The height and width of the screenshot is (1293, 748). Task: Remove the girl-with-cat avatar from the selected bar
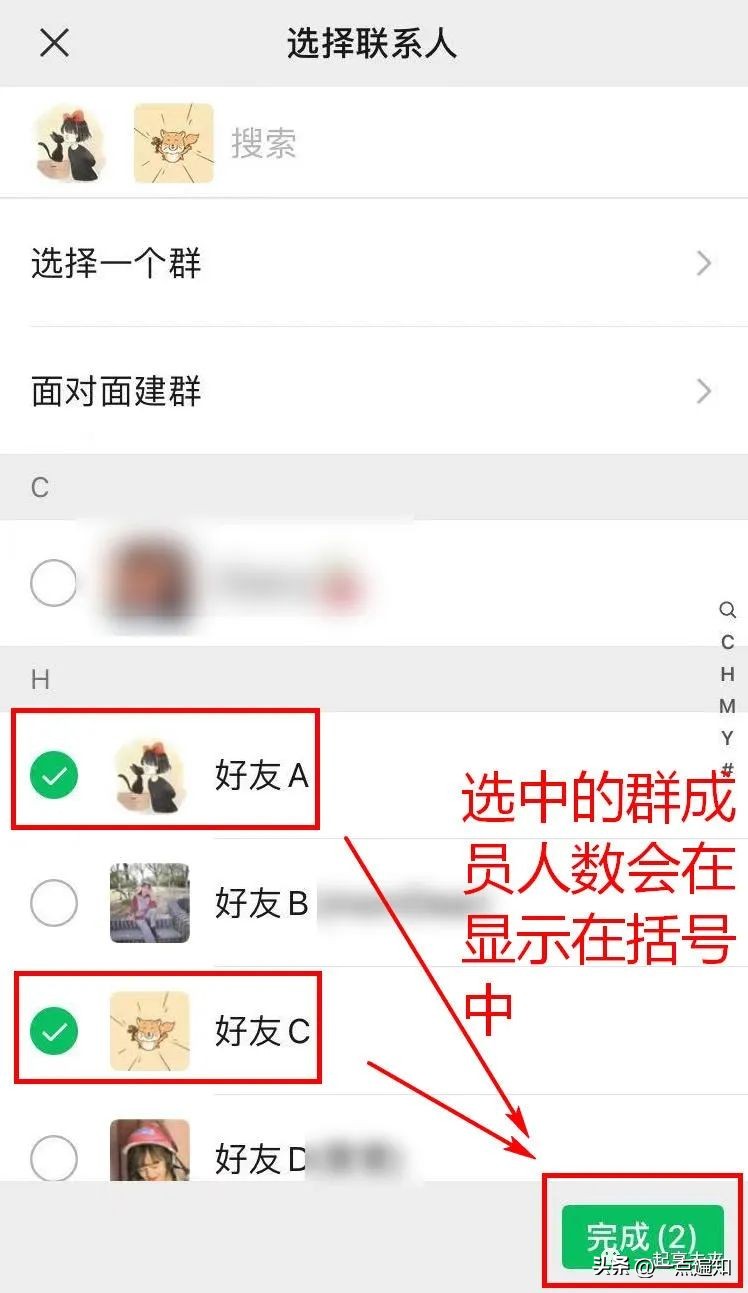[67, 143]
